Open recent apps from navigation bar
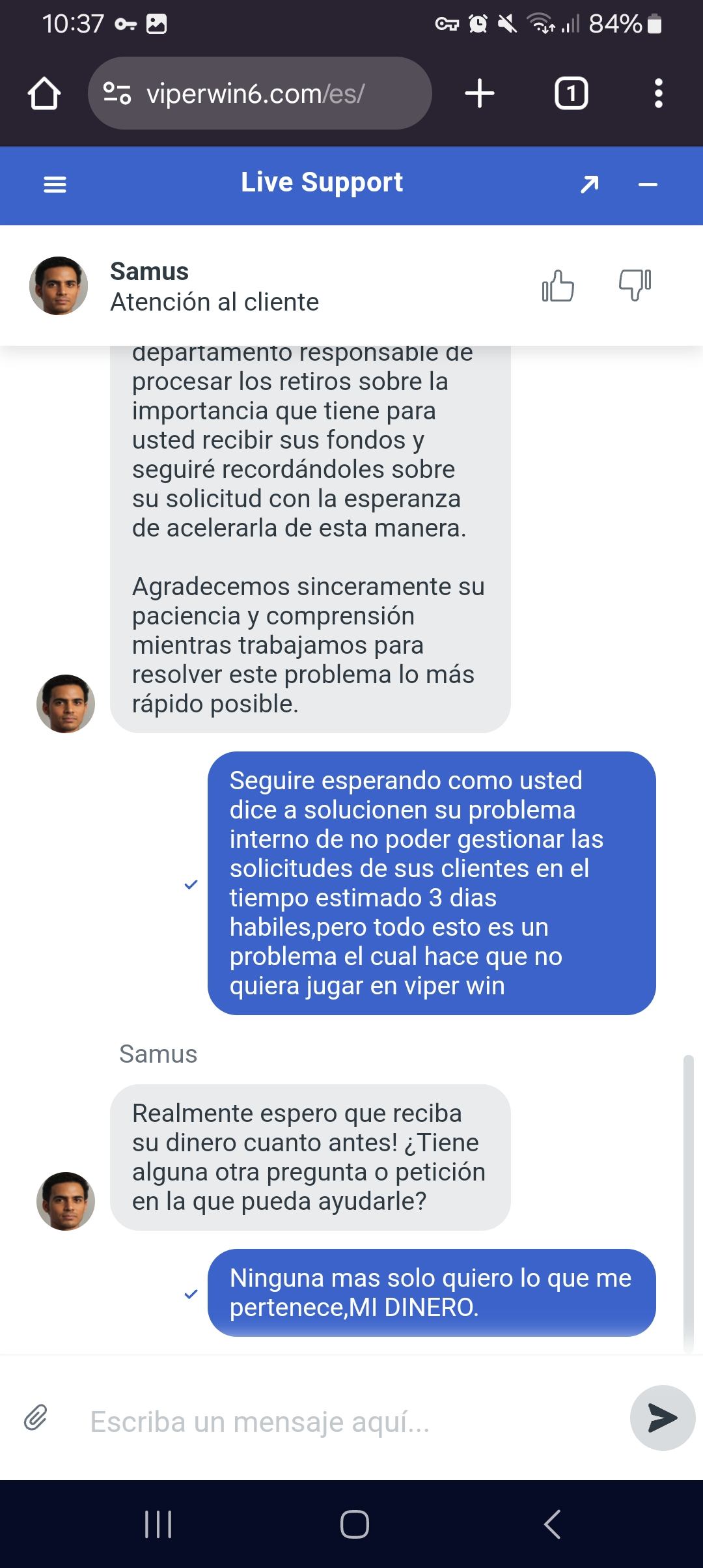 [x=158, y=1524]
